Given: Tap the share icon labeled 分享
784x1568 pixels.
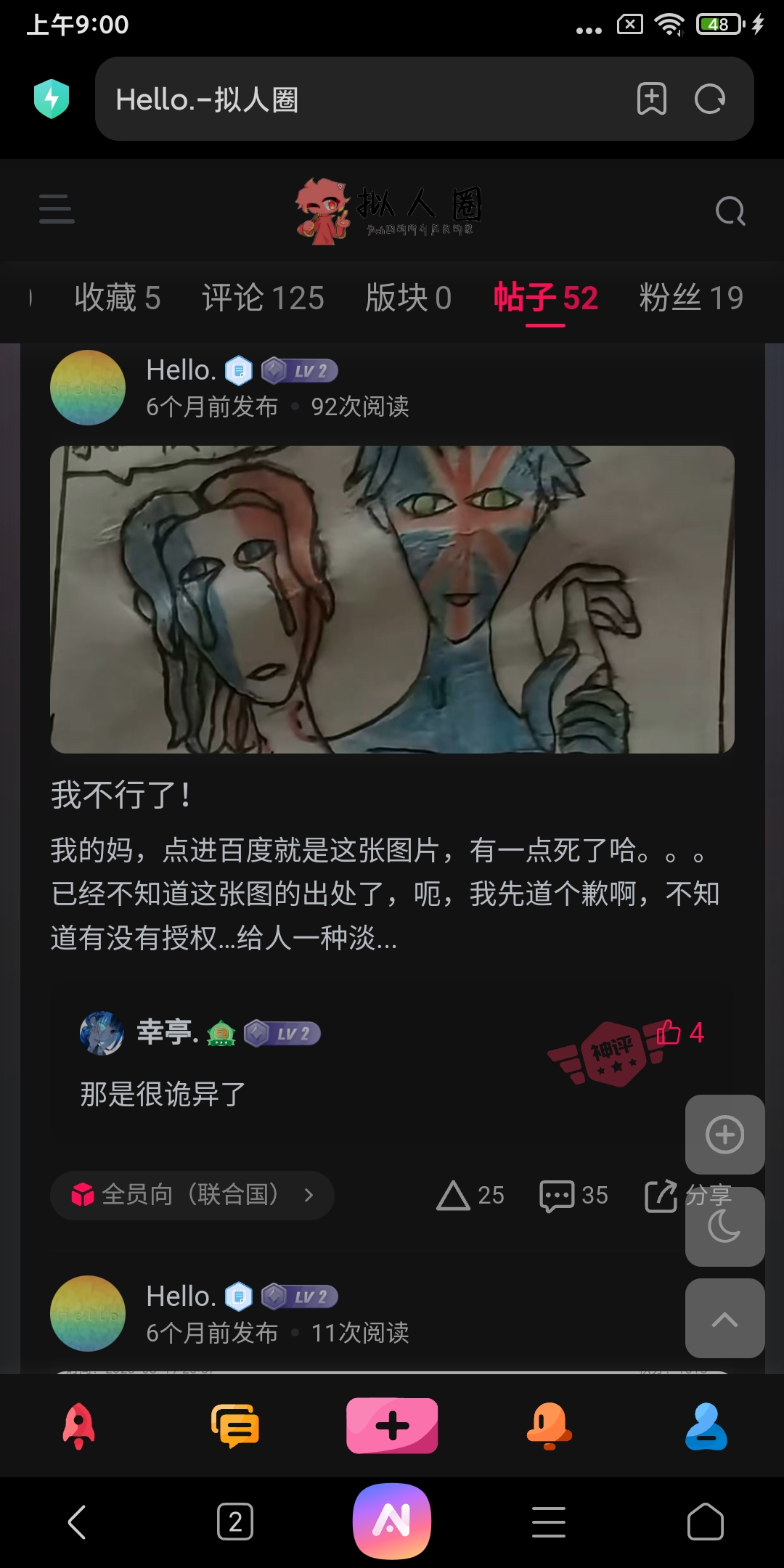Looking at the screenshot, I should point(661,1195).
